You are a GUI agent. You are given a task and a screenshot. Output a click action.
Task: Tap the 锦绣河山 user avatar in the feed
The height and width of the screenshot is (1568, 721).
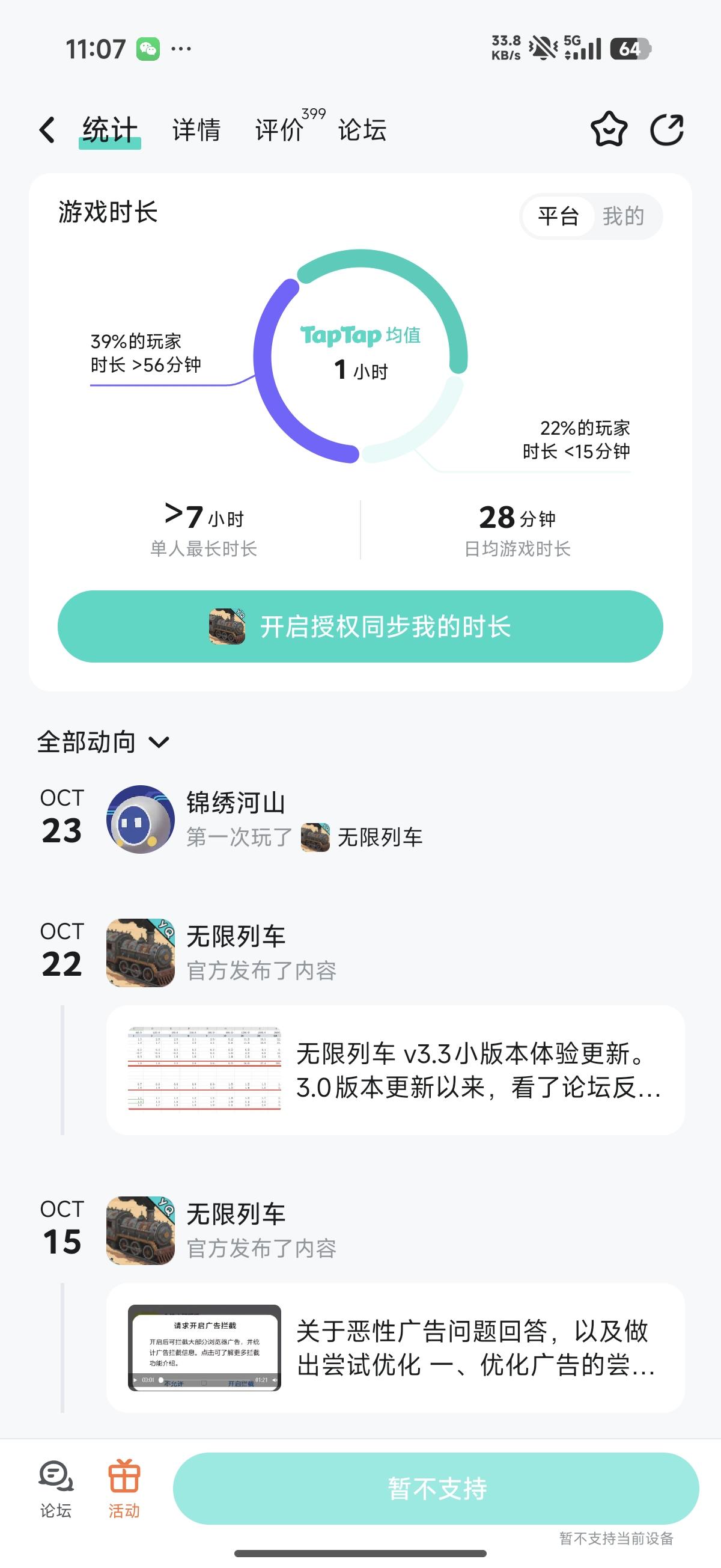pos(141,821)
